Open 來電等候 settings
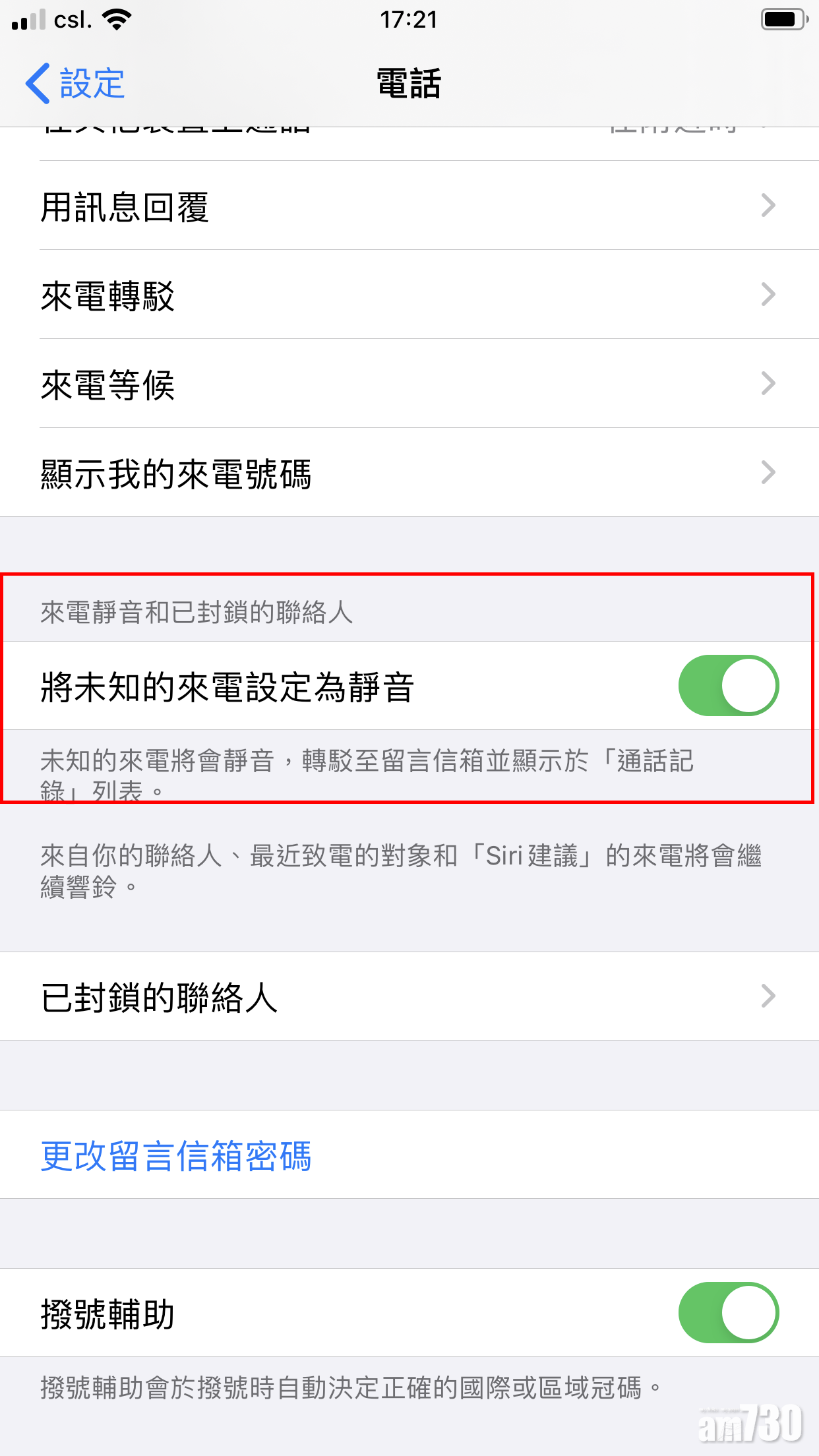The image size is (819, 1456). point(409,384)
